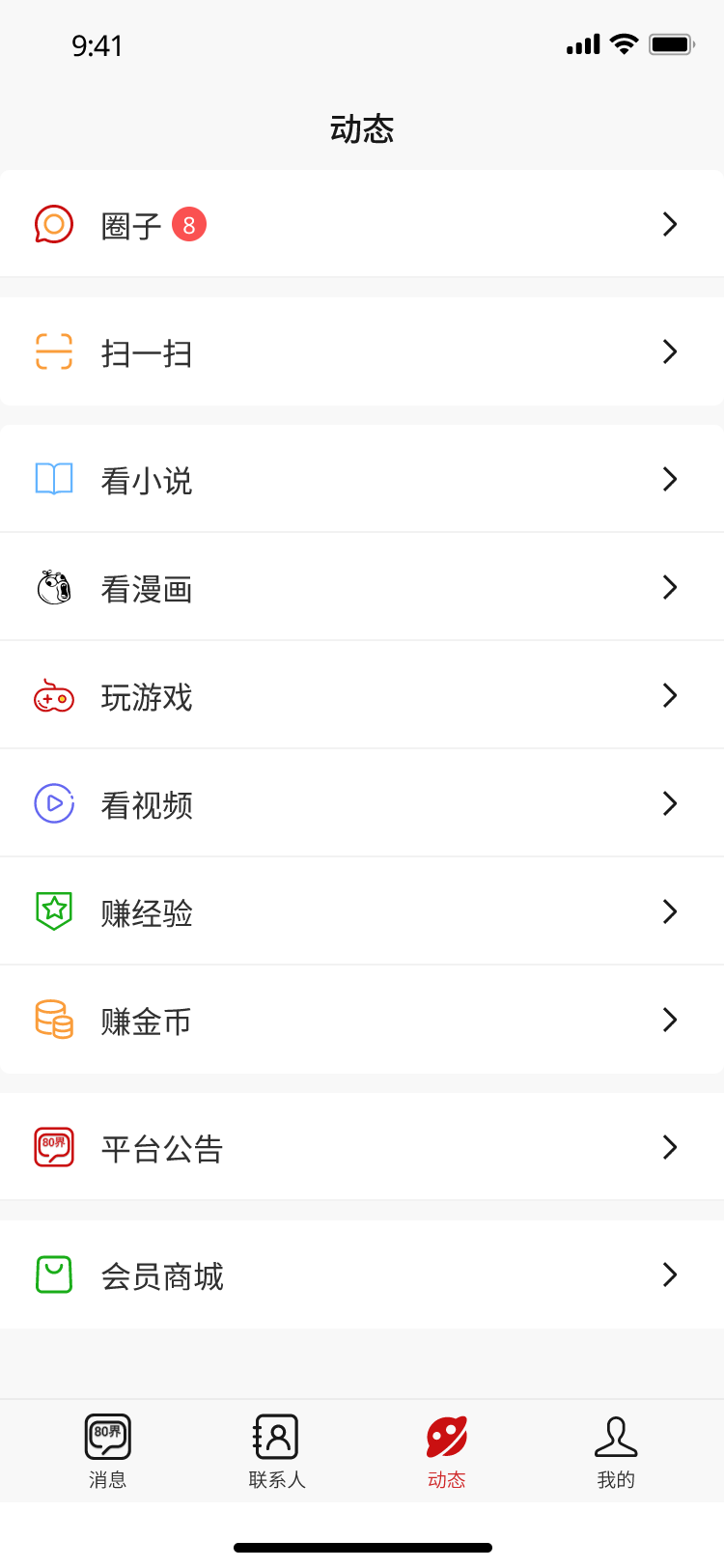The width and height of the screenshot is (724, 1568).
Task: Open 扫一扫 scanner
Action: click(362, 351)
